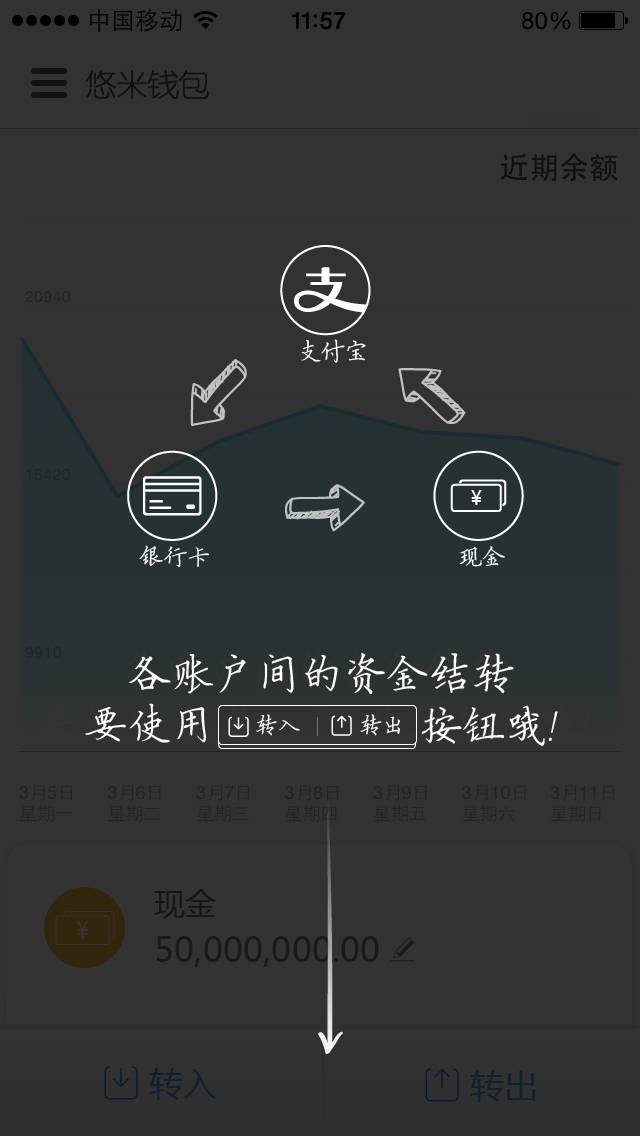Edit the 现金 balance with pencil icon
Viewport: 640px width, 1136px height.
(402, 950)
